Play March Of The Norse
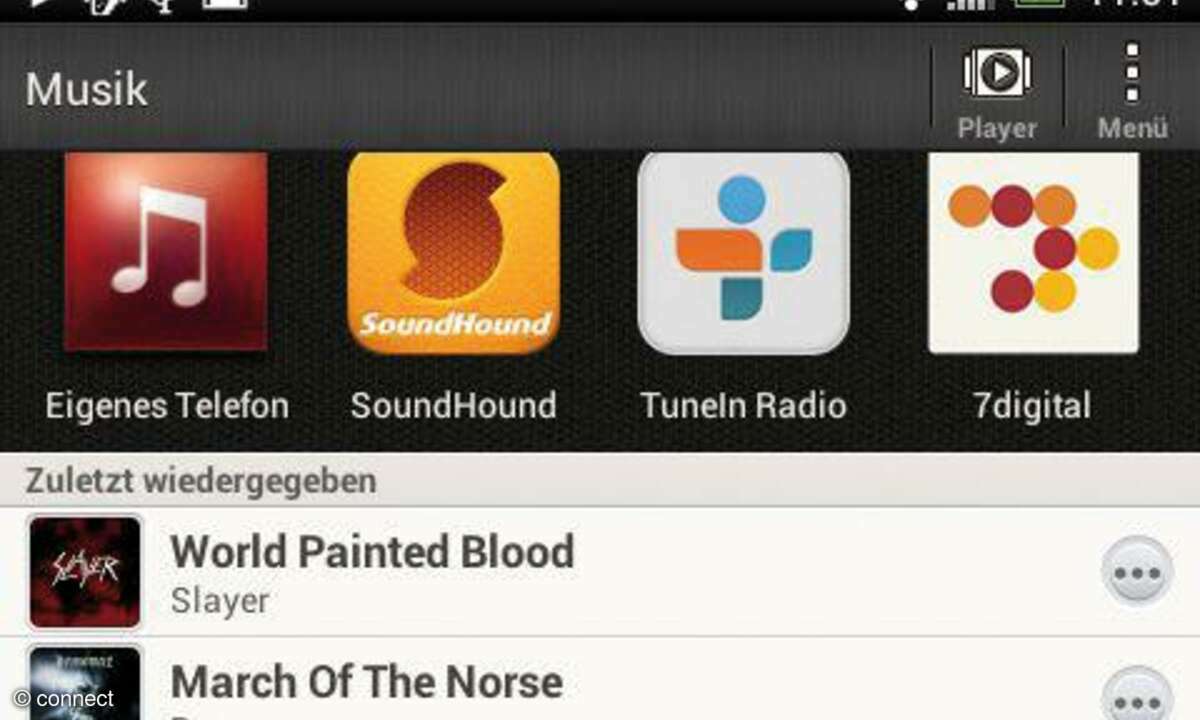 click(366, 684)
